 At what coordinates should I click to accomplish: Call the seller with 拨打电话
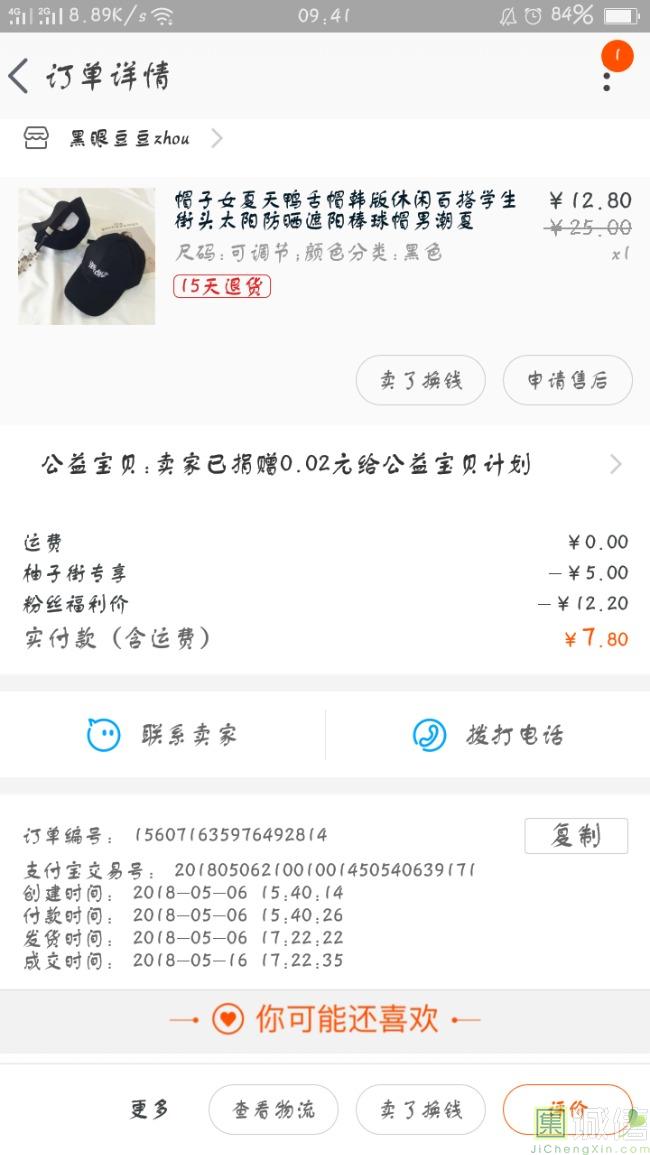point(488,735)
